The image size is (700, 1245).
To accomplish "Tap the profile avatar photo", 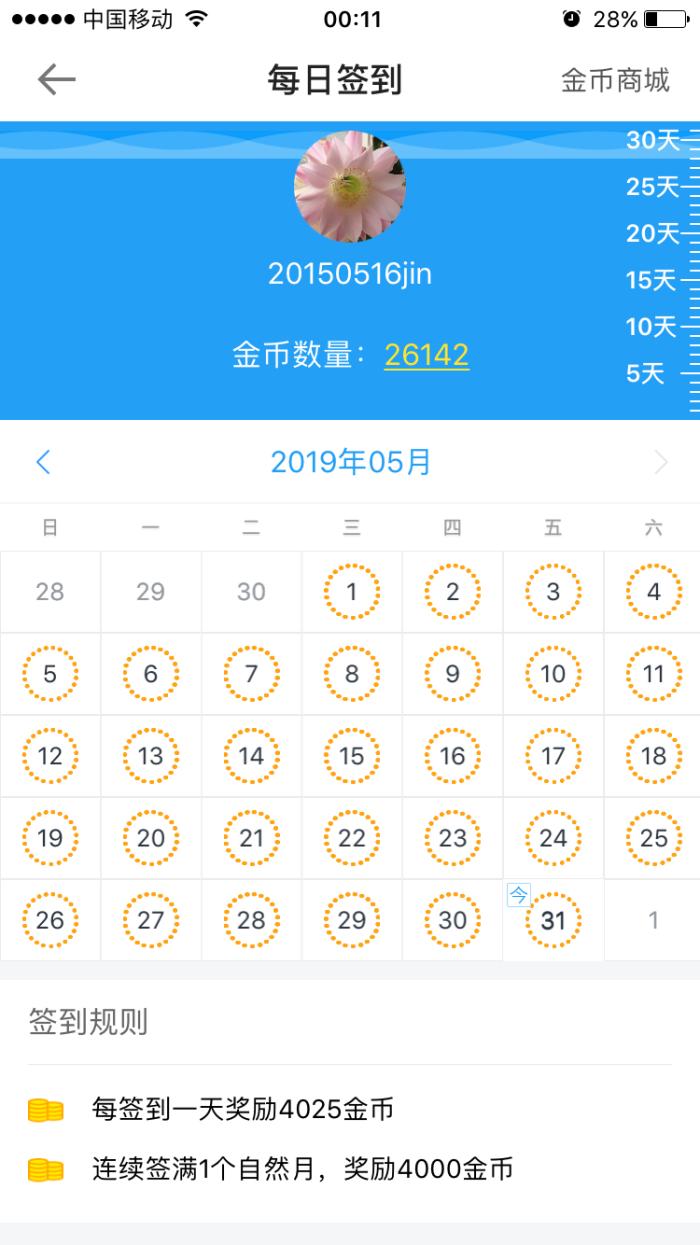I will (x=350, y=187).
